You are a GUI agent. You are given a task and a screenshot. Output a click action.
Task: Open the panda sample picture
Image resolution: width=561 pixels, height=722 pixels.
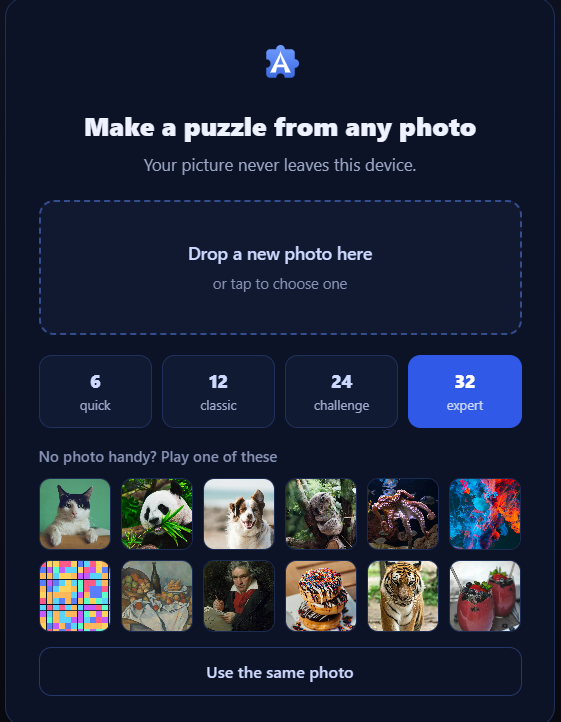pos(157,514)
